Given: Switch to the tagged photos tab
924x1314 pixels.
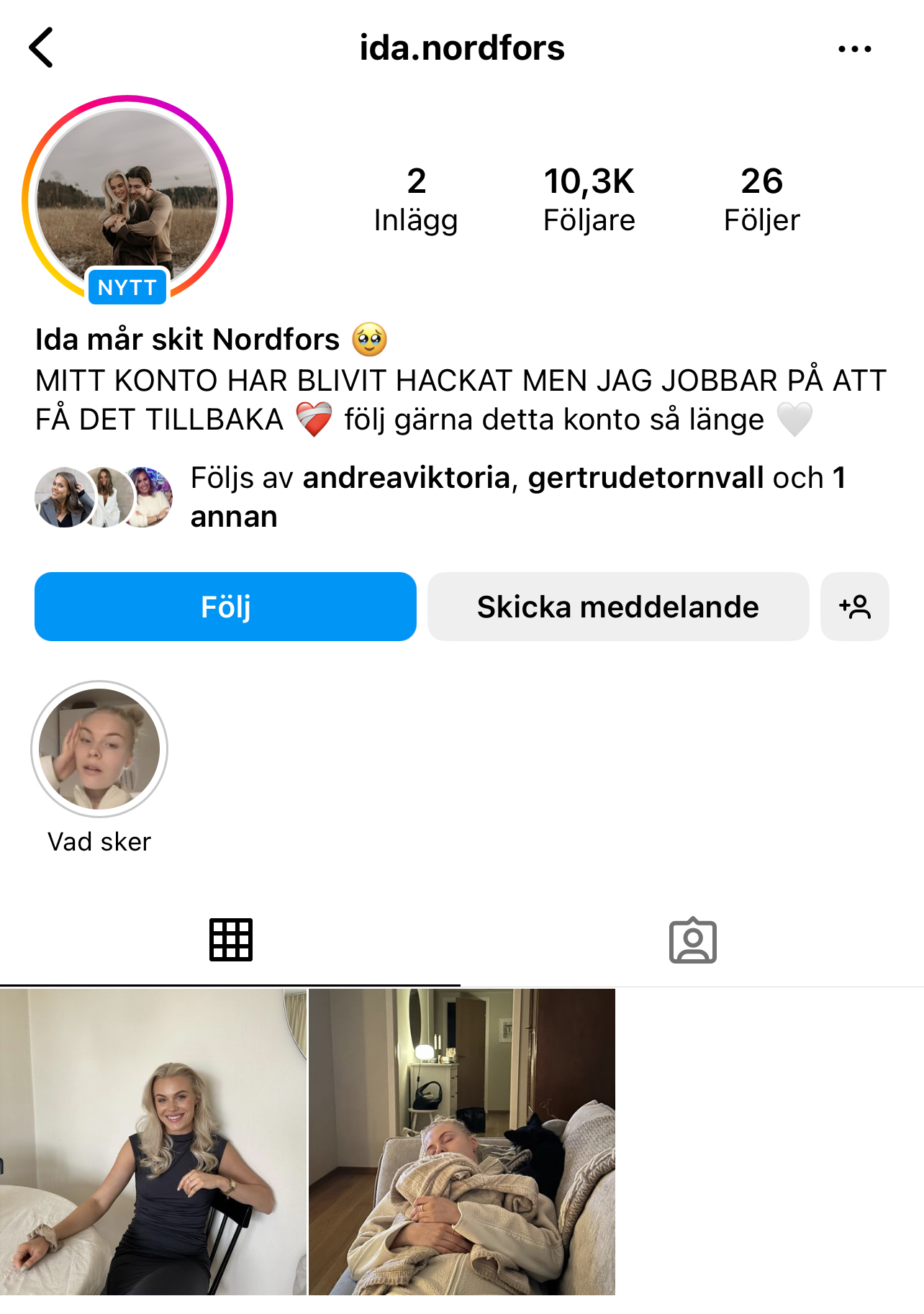Looking at the screenshot, I should click(x=692, y=940).
